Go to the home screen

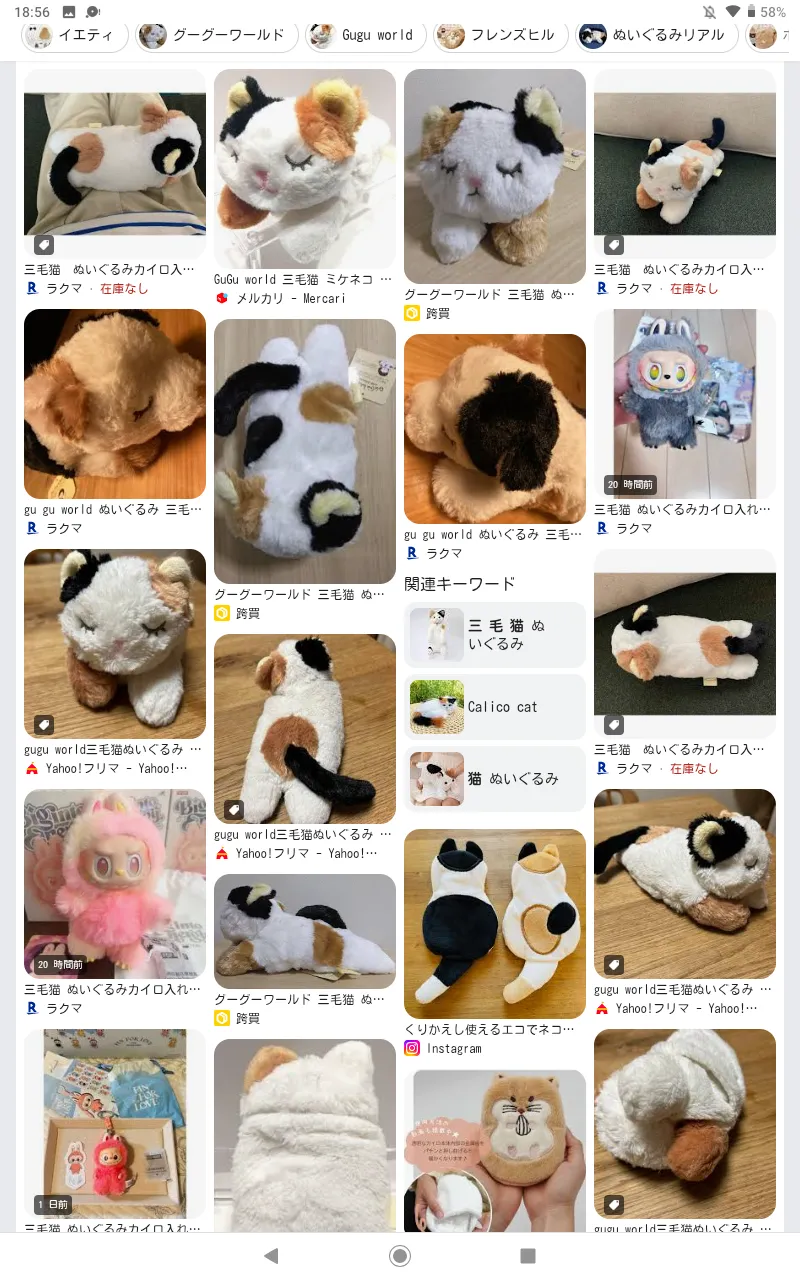point(400,1255)
